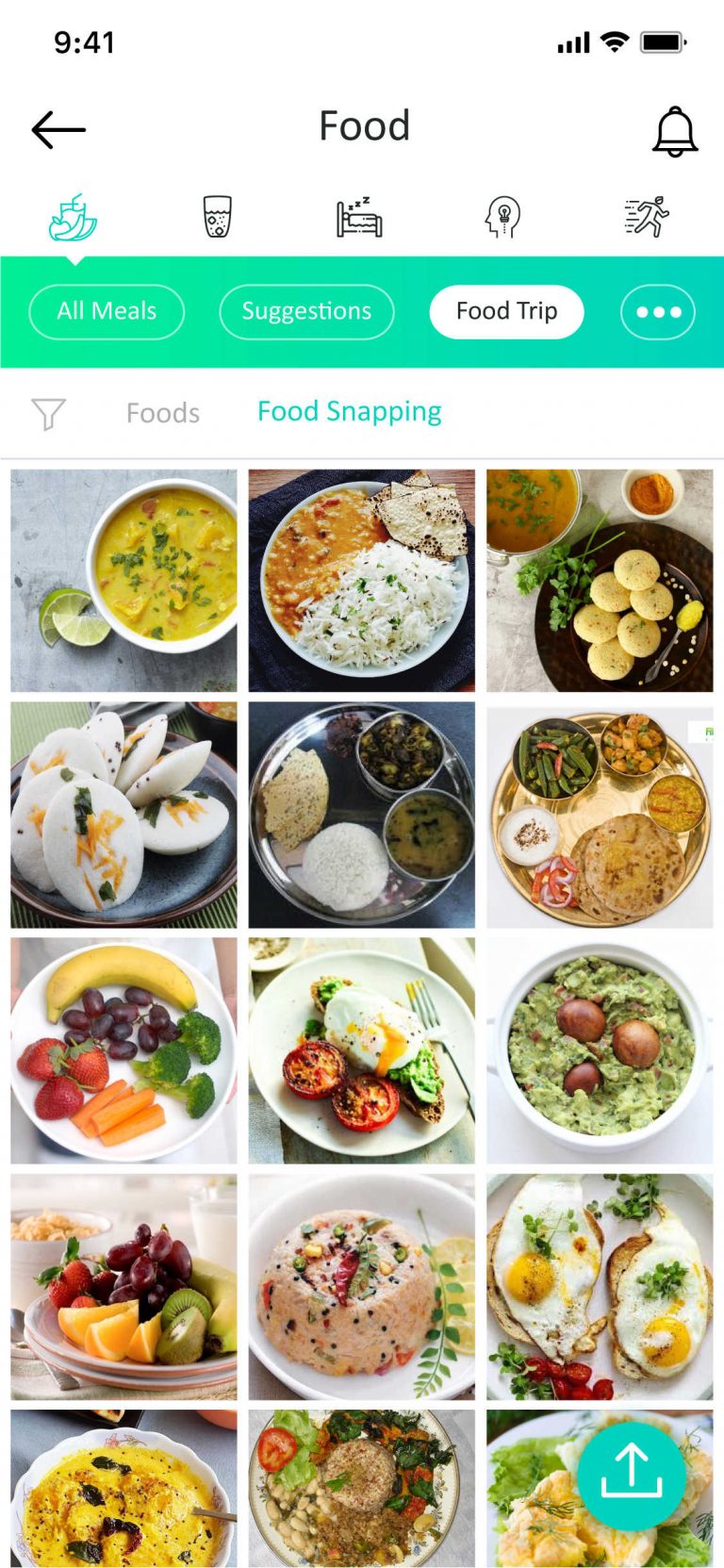This screenshot has width=724, height=1568.
Task: Select the Food Trip chip
Action: click(x=506, y=311)
